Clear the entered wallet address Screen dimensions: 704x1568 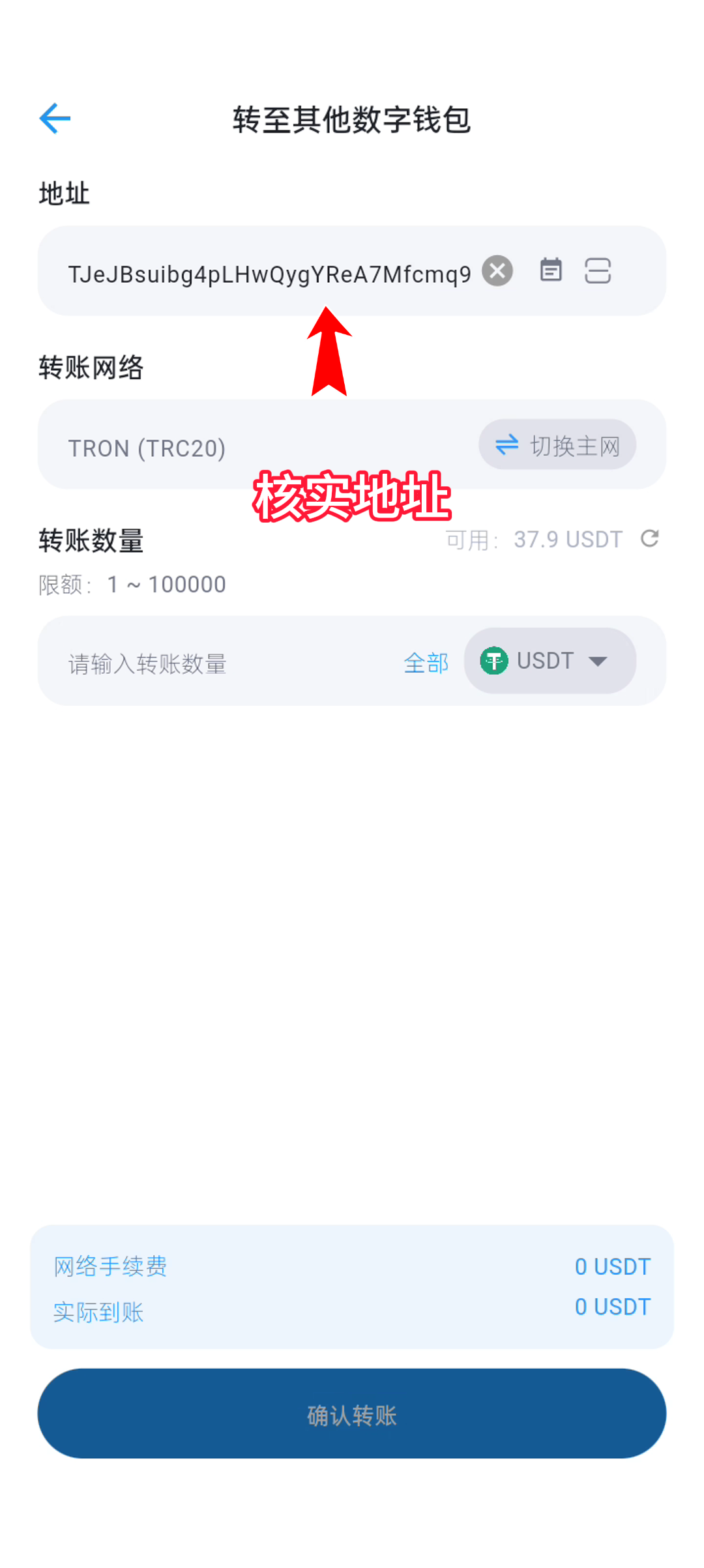(497, 271)
